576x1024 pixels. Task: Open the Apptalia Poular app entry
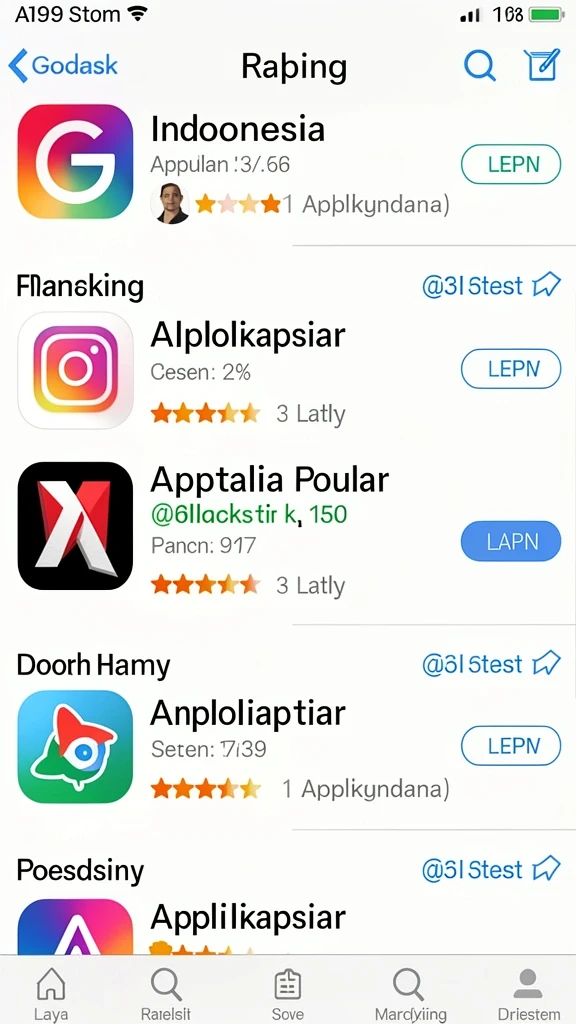point(288,527)
